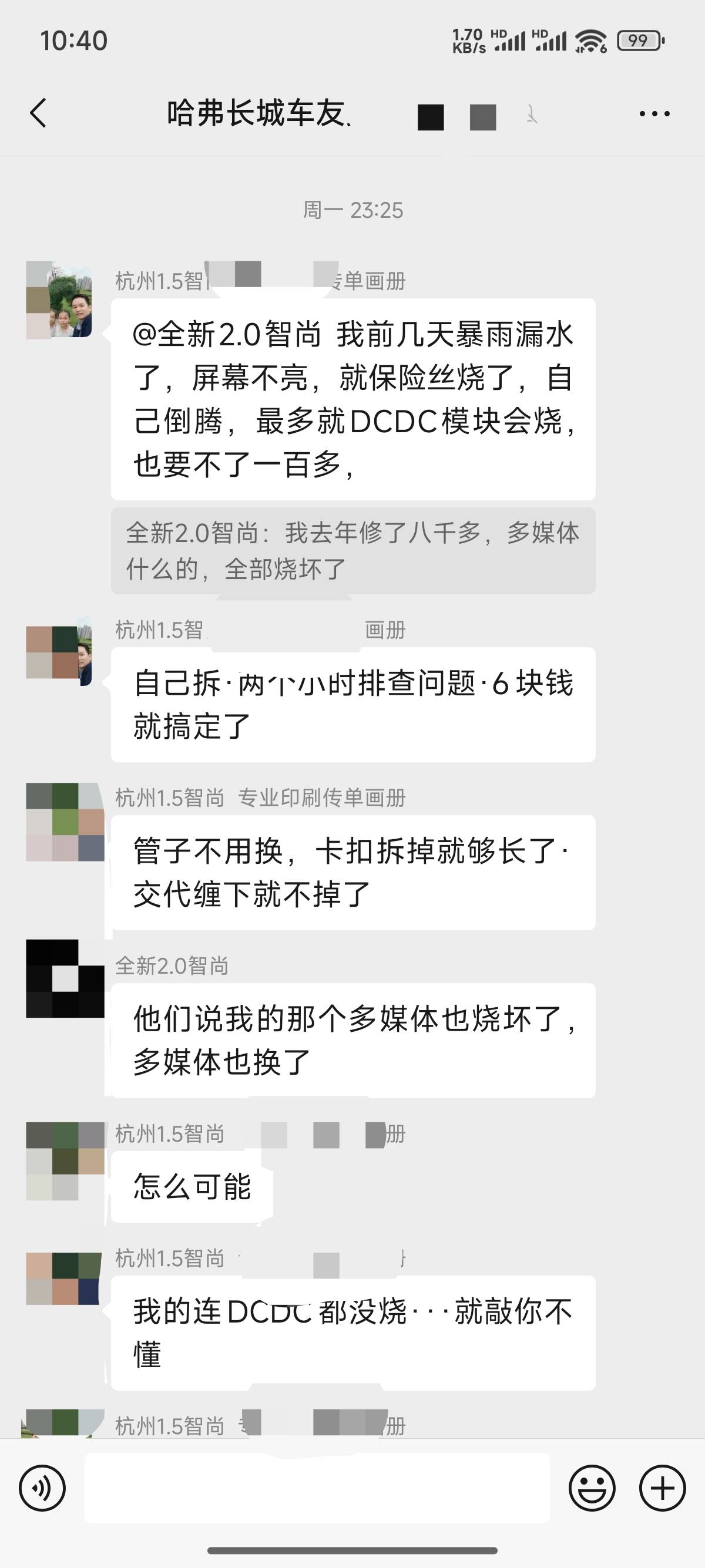Viewport: 705px width, 1568px height.
Task: Switch to voice message input
Action: coord(42,1488)
